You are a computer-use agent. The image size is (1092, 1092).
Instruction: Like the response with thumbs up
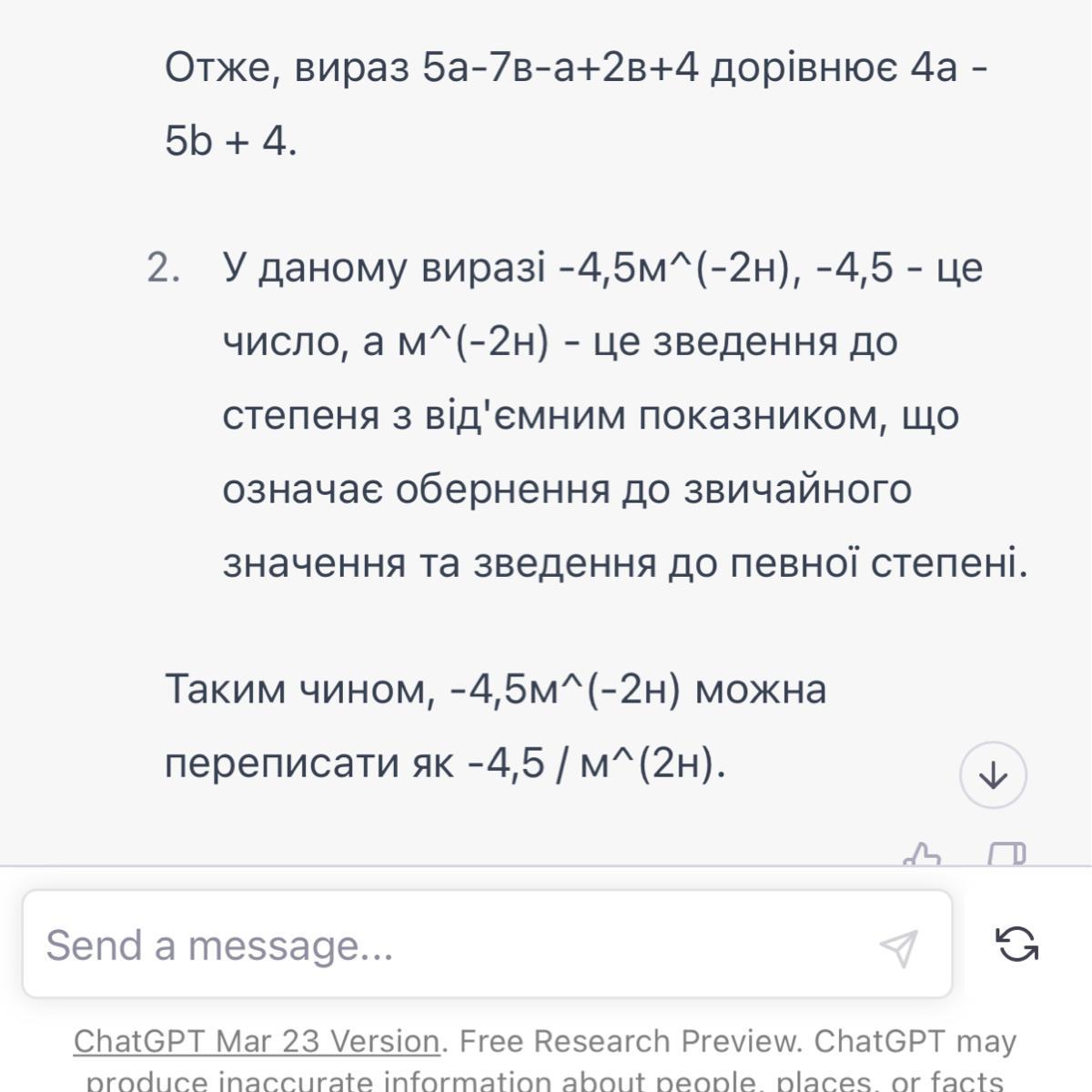point(922,855)
